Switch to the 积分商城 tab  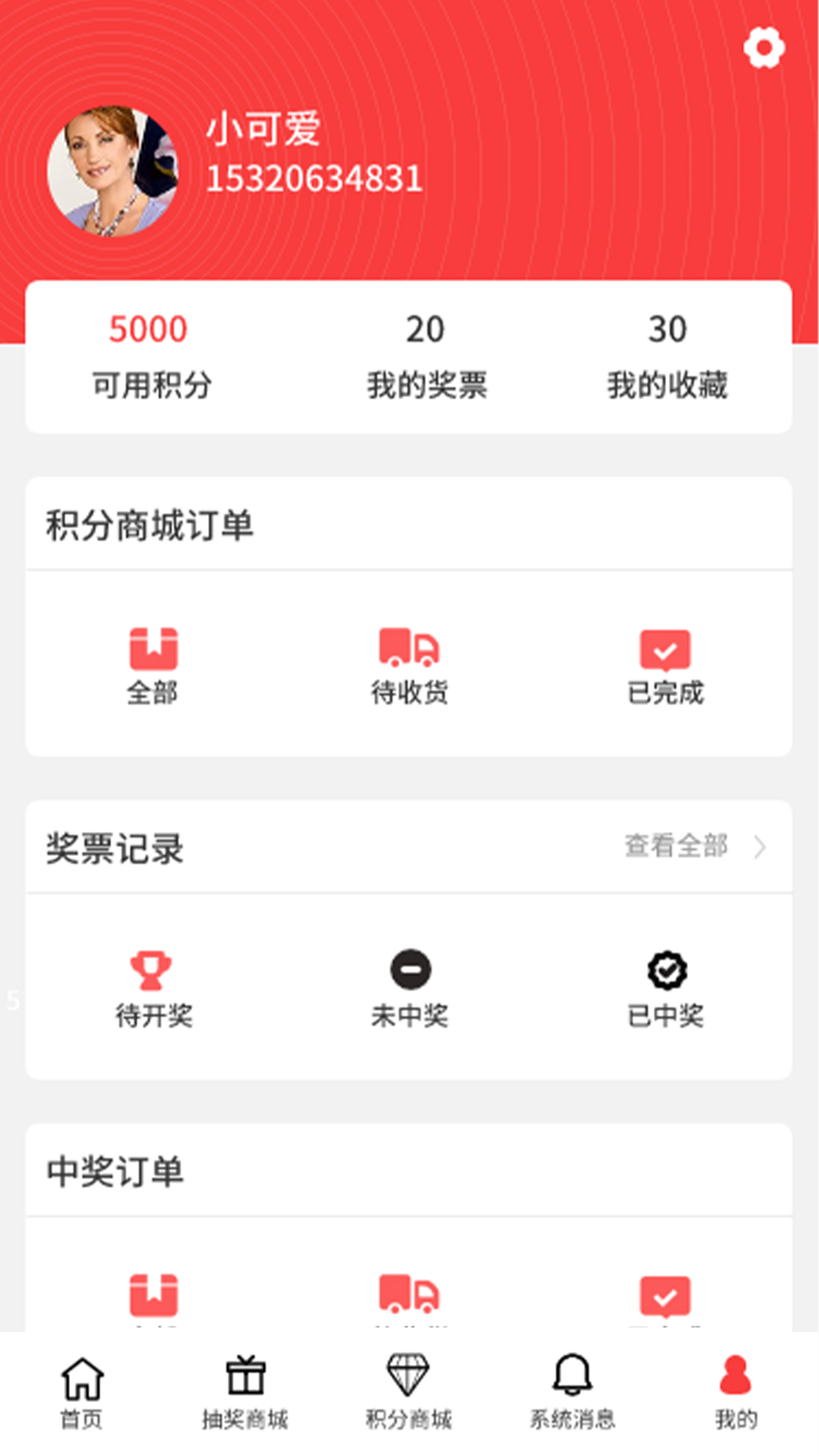408,1393
